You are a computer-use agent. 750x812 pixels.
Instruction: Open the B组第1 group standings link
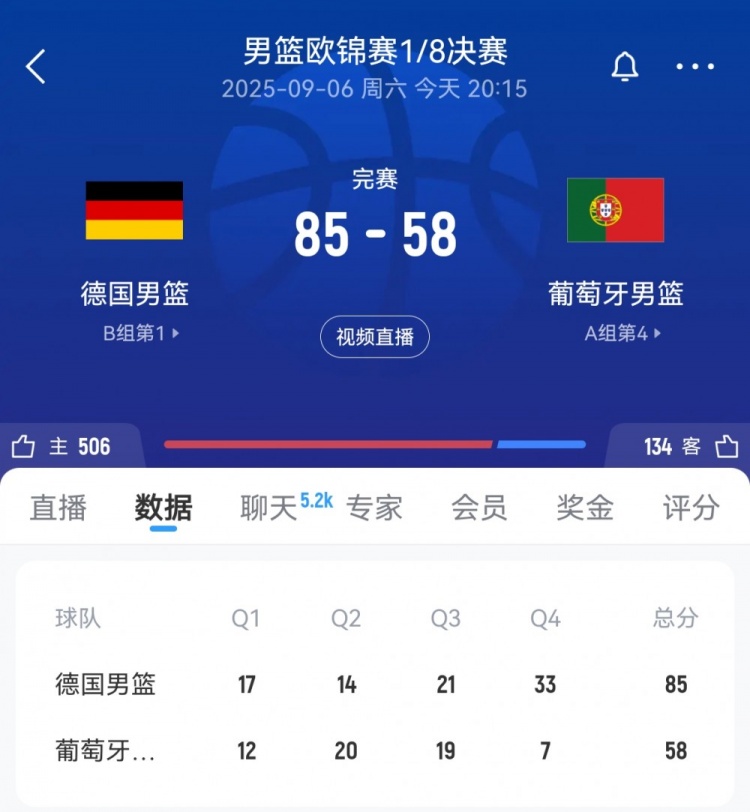click(140, 333)
